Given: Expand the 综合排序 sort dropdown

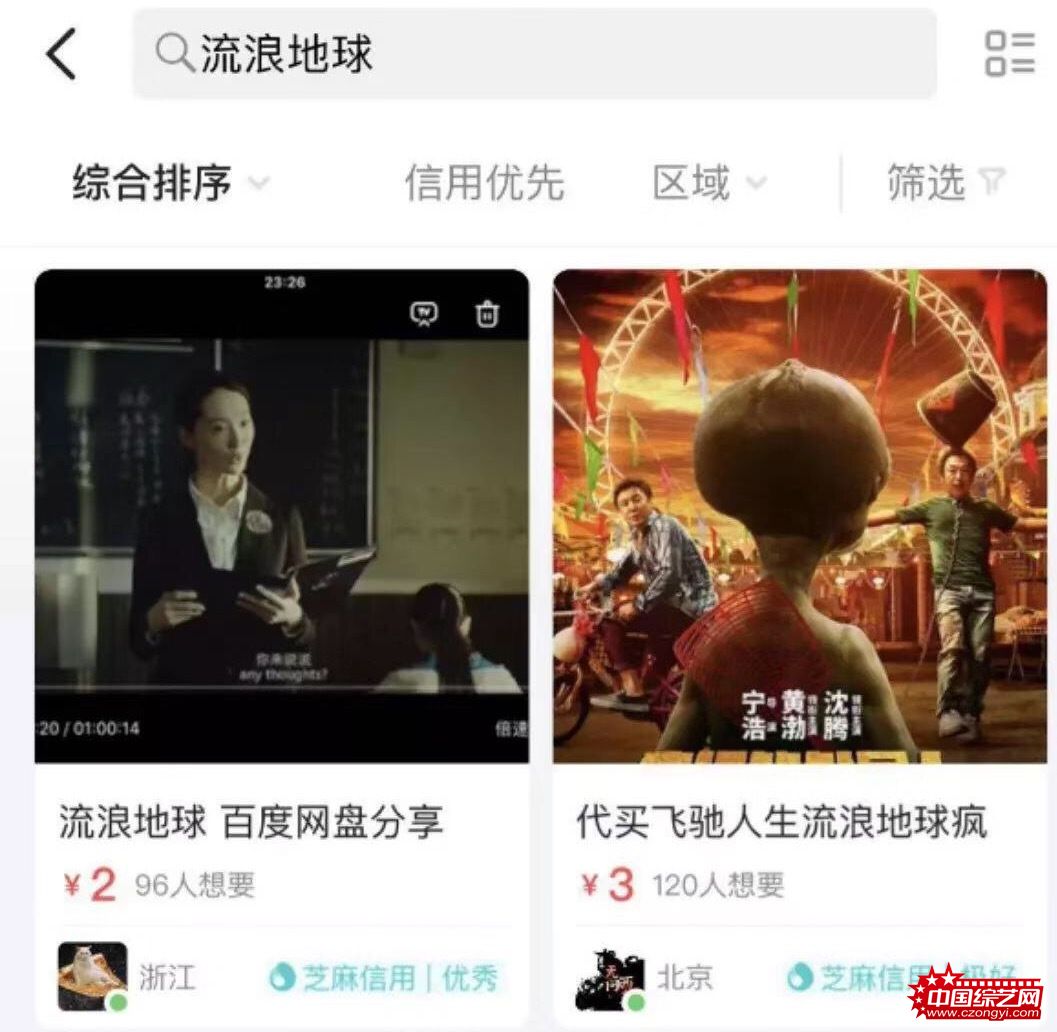Looking at the screenshot, I should [x=170, y=183].
